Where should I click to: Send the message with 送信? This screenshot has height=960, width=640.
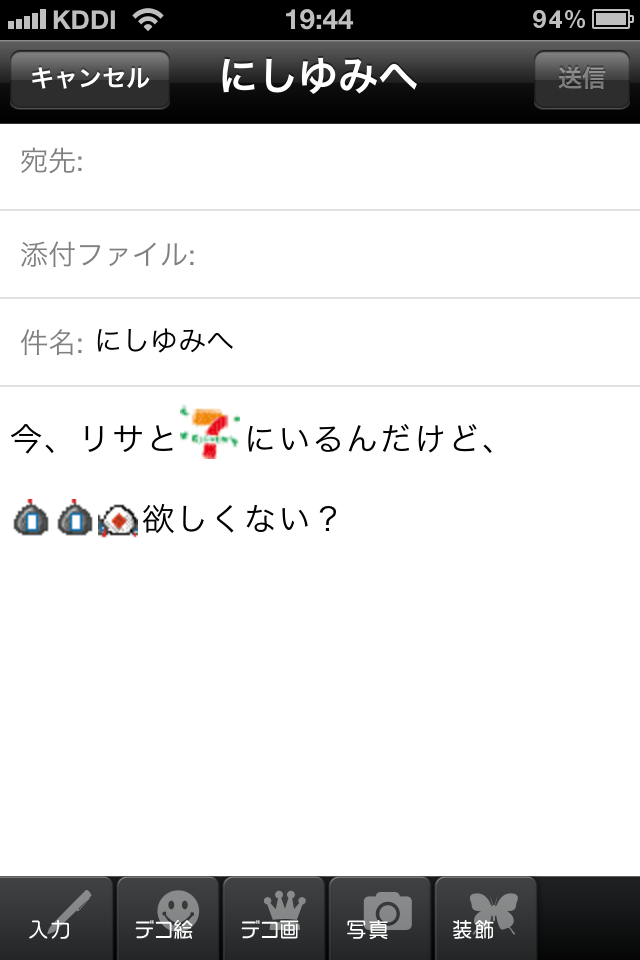click(x=581, y=79)
